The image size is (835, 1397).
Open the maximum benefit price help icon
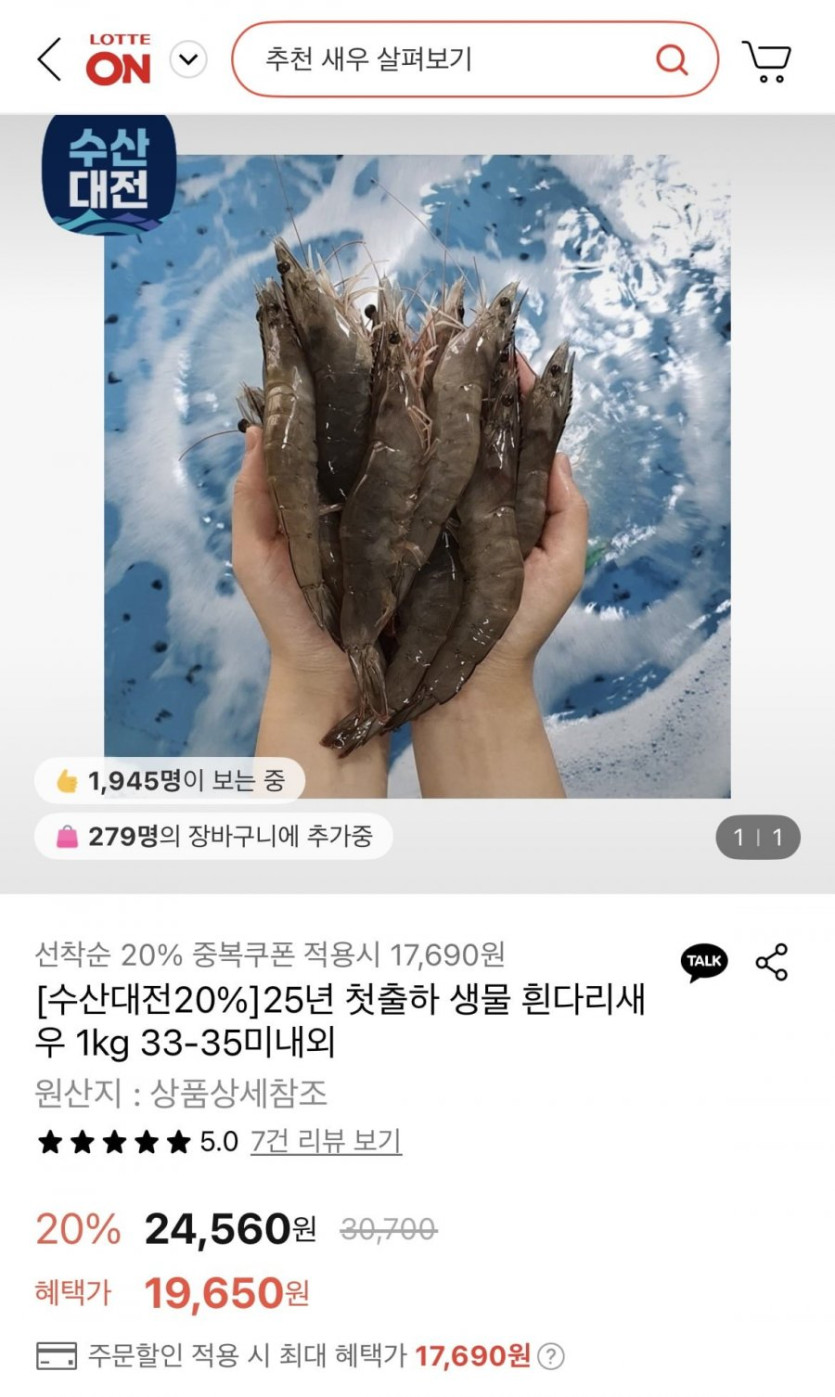click(x=551, y=1357)
